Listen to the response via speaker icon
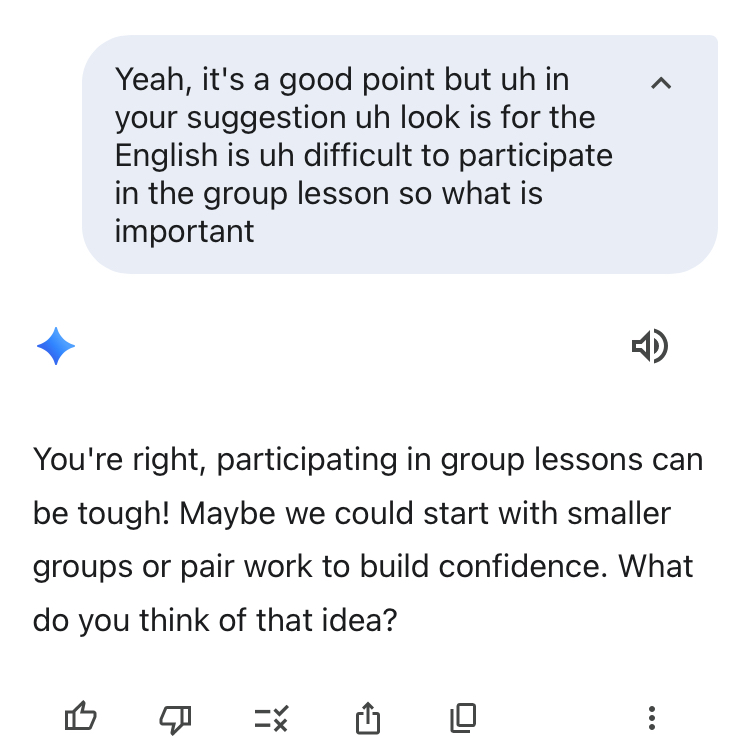This screenshot has width=750, height=754. click(x=650, y=347)
